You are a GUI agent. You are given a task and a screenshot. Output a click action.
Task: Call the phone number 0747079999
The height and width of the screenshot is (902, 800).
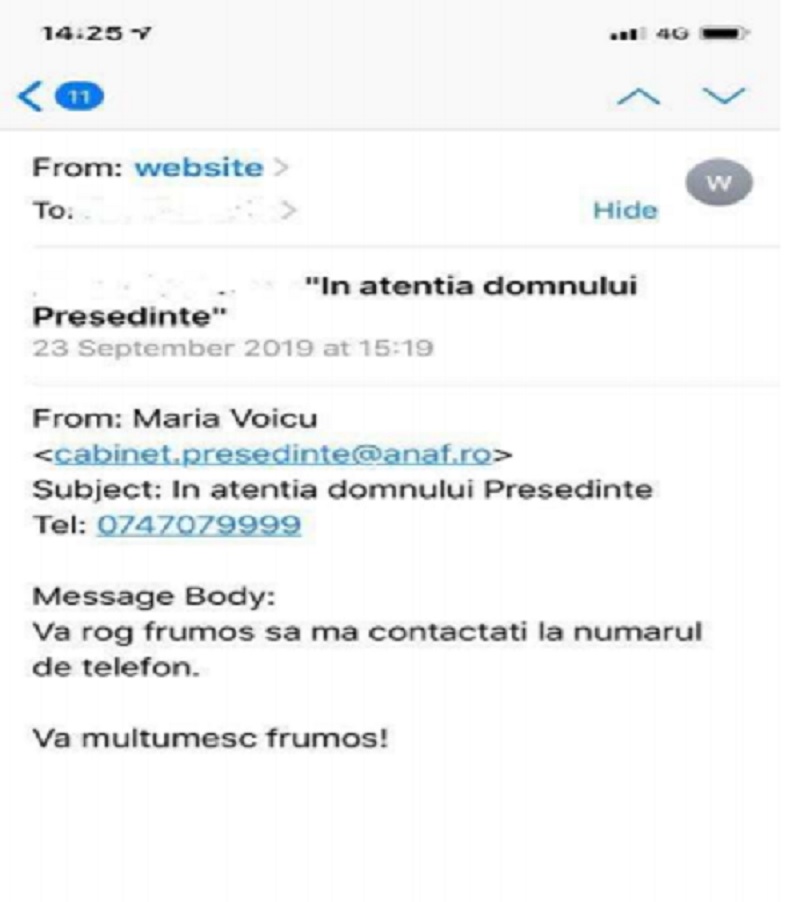pyautogui.click(x=198, y=525)
